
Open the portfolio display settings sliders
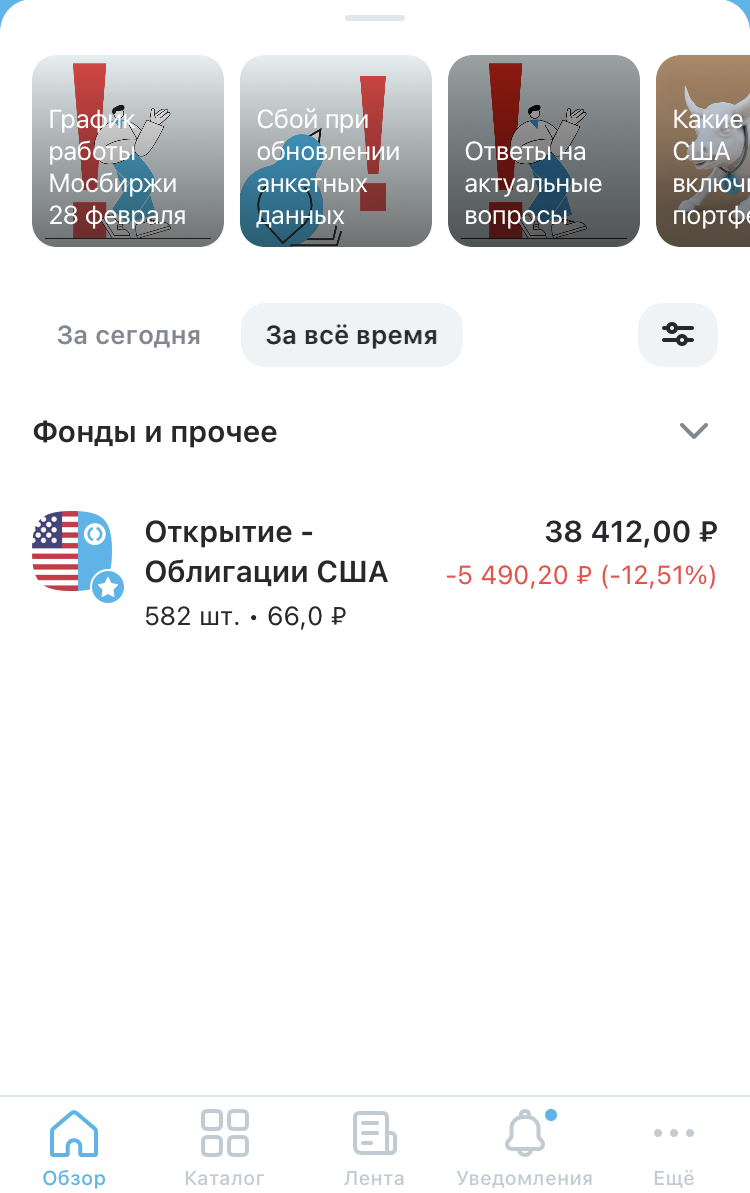click(x=678, y=335)
